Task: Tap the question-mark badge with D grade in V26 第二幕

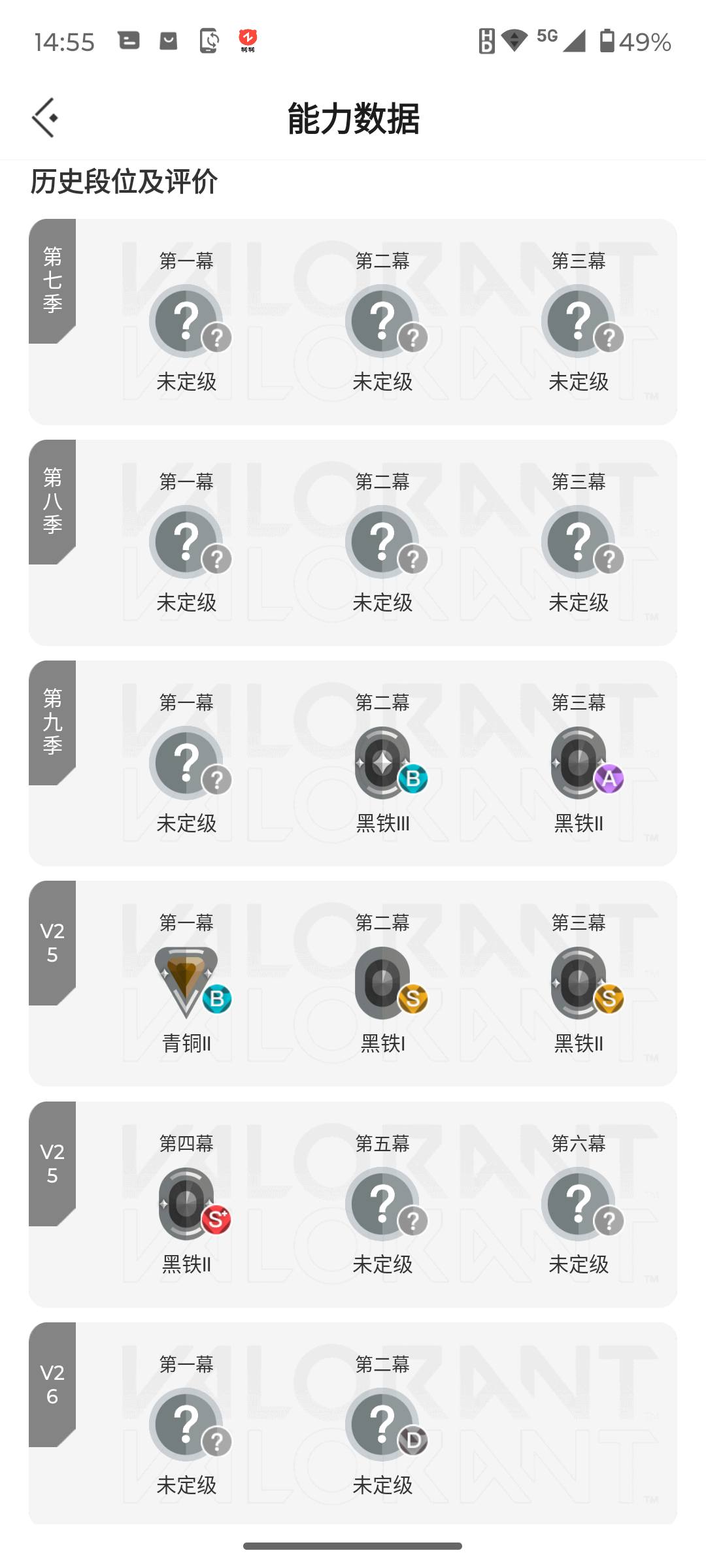Action: click(x=384, y=1424)
